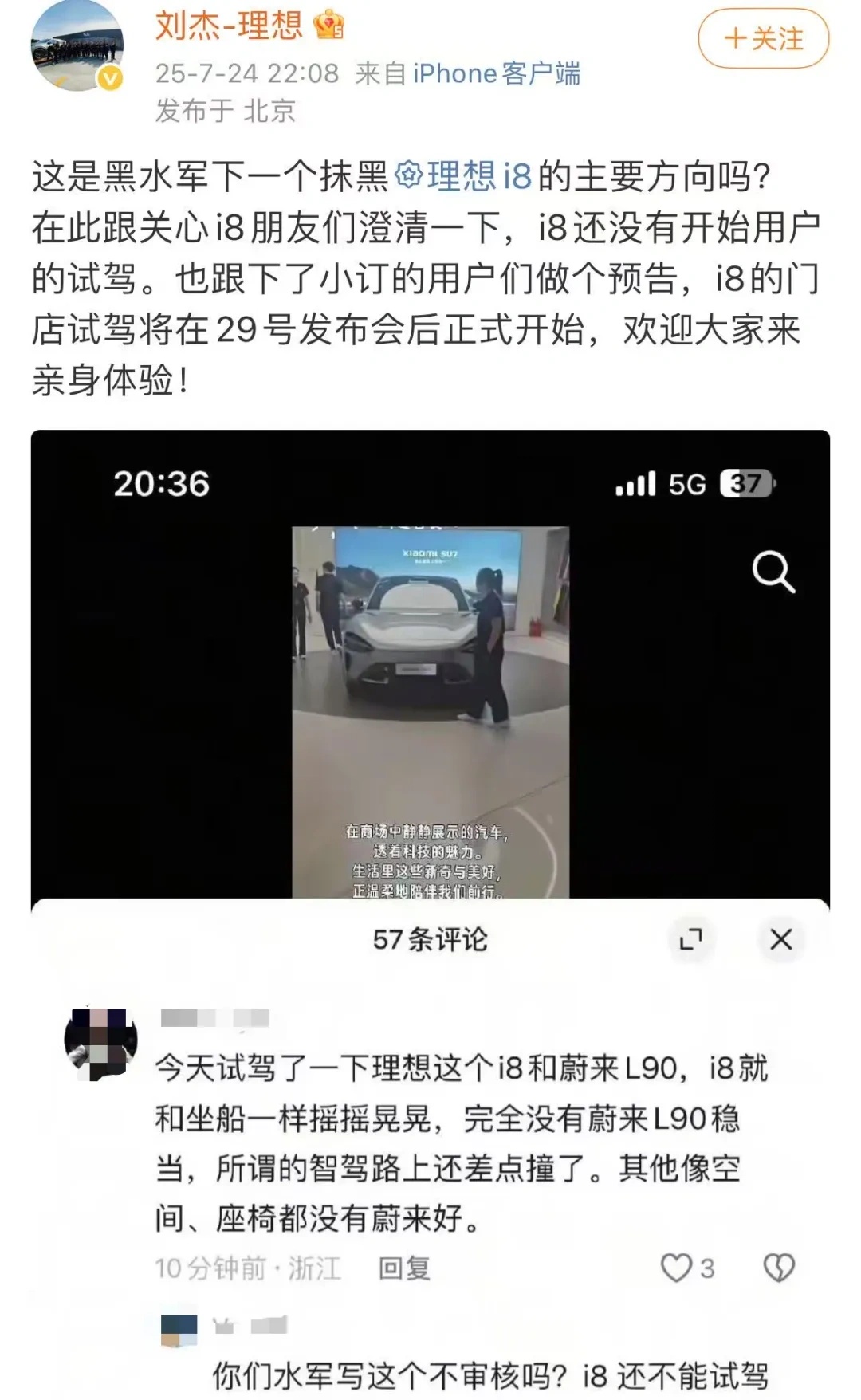Follow 刘杰-理想 with the +关注 button
Viewport: 861px width, 1400px height.
click(763, 38)
